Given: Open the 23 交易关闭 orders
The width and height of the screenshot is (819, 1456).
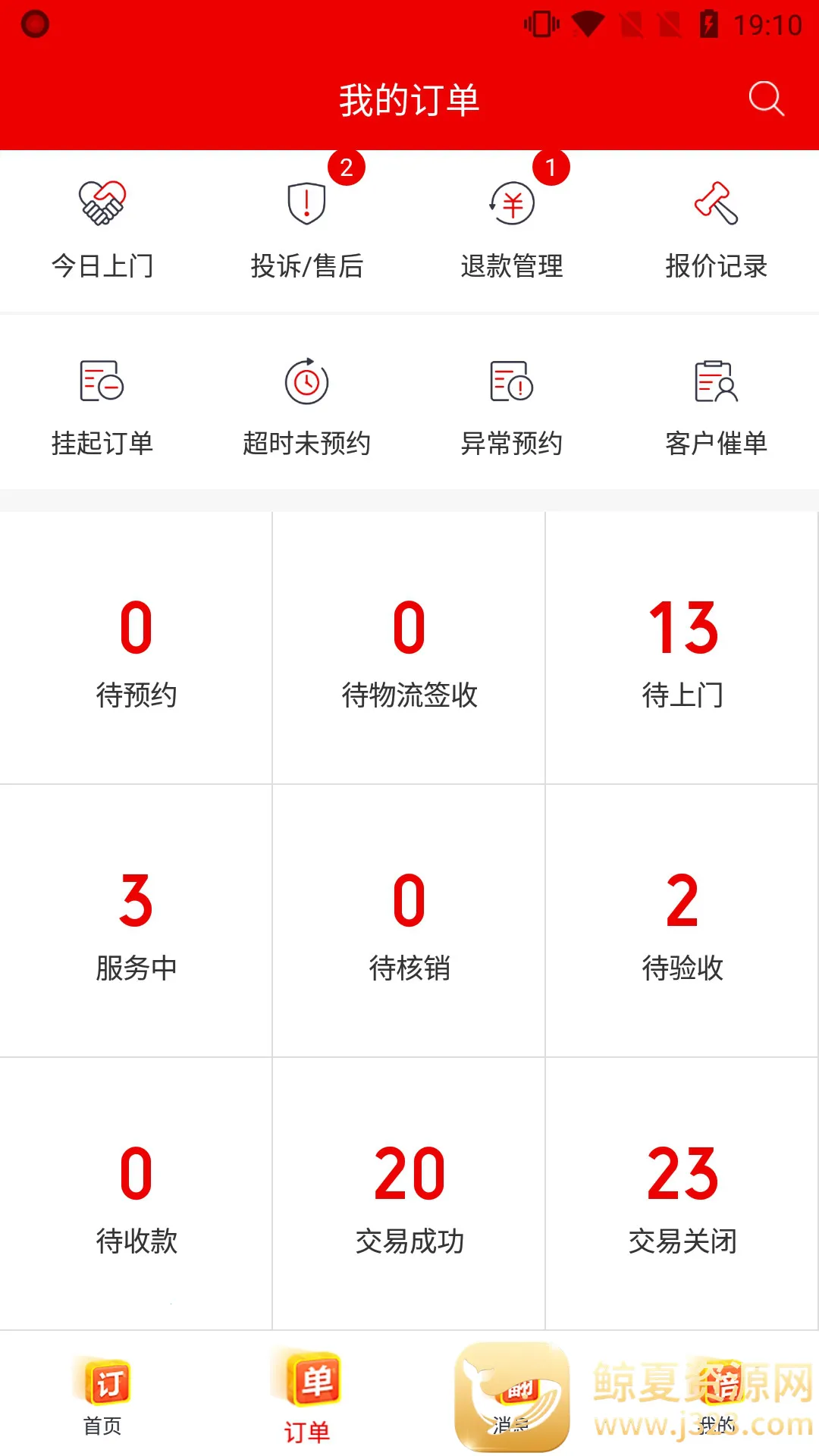Looking at the screenshot, I should tap(682, 1194).
